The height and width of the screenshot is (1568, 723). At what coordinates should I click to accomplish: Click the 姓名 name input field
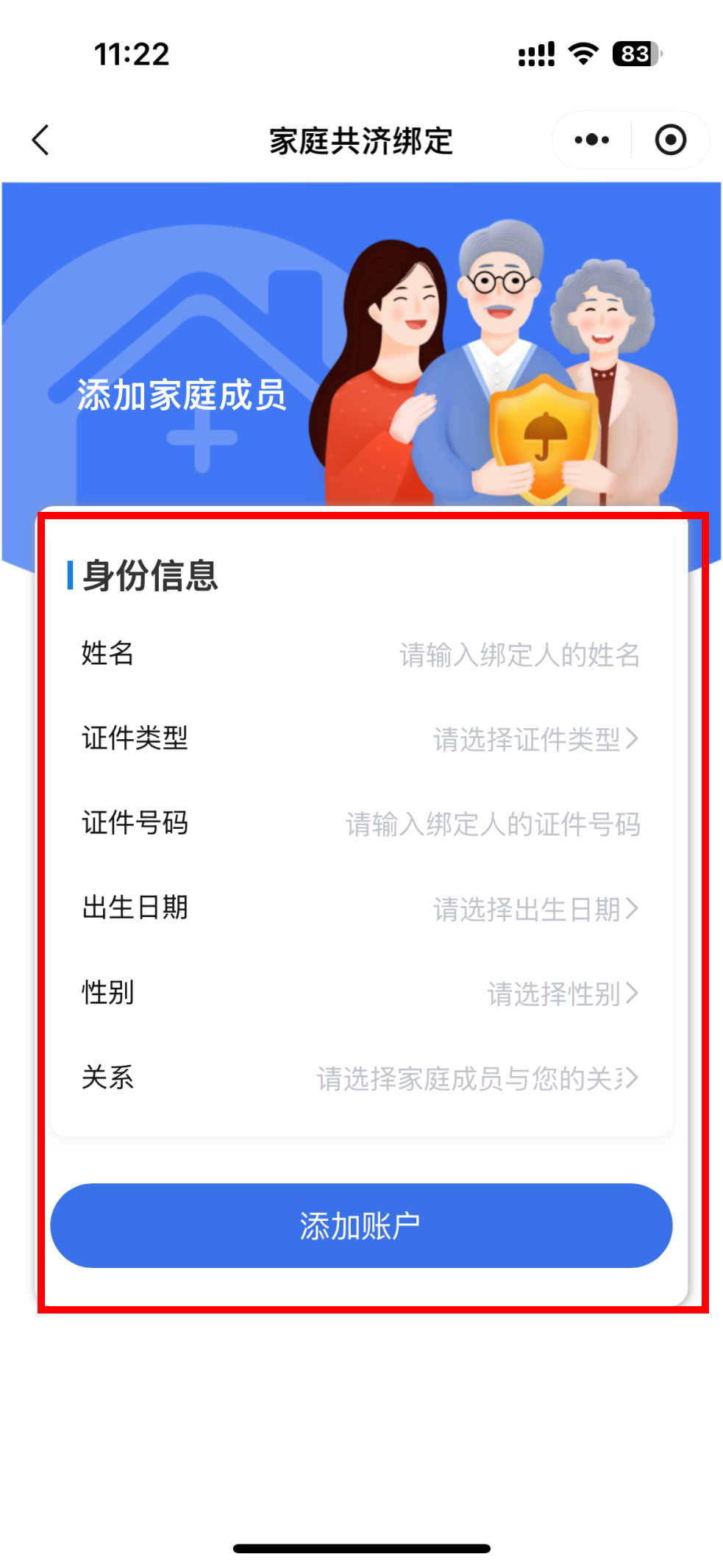click(518, 655)
